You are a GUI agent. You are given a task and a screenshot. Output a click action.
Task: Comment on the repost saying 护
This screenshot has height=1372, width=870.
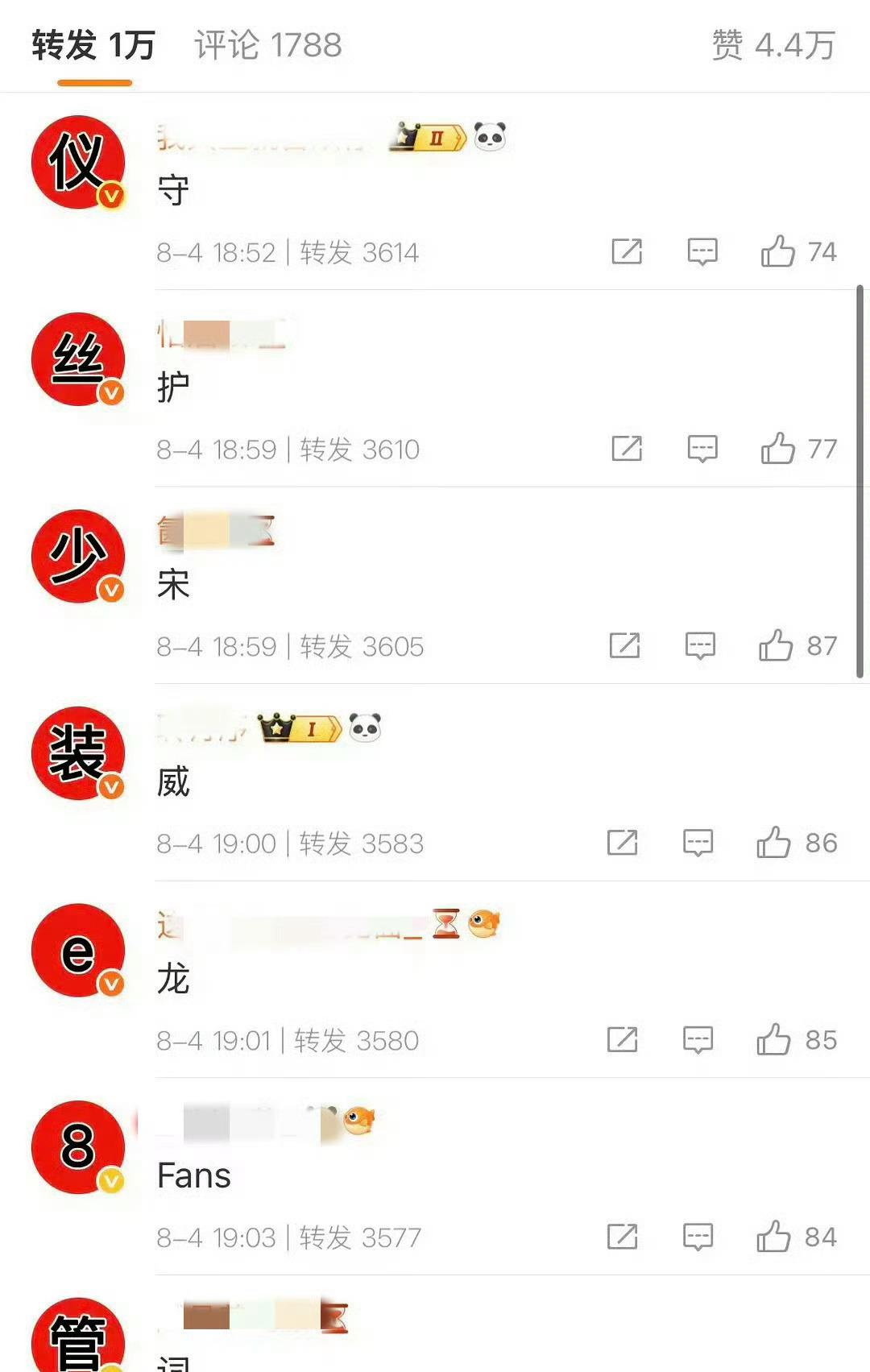click(x=702, y=449)
